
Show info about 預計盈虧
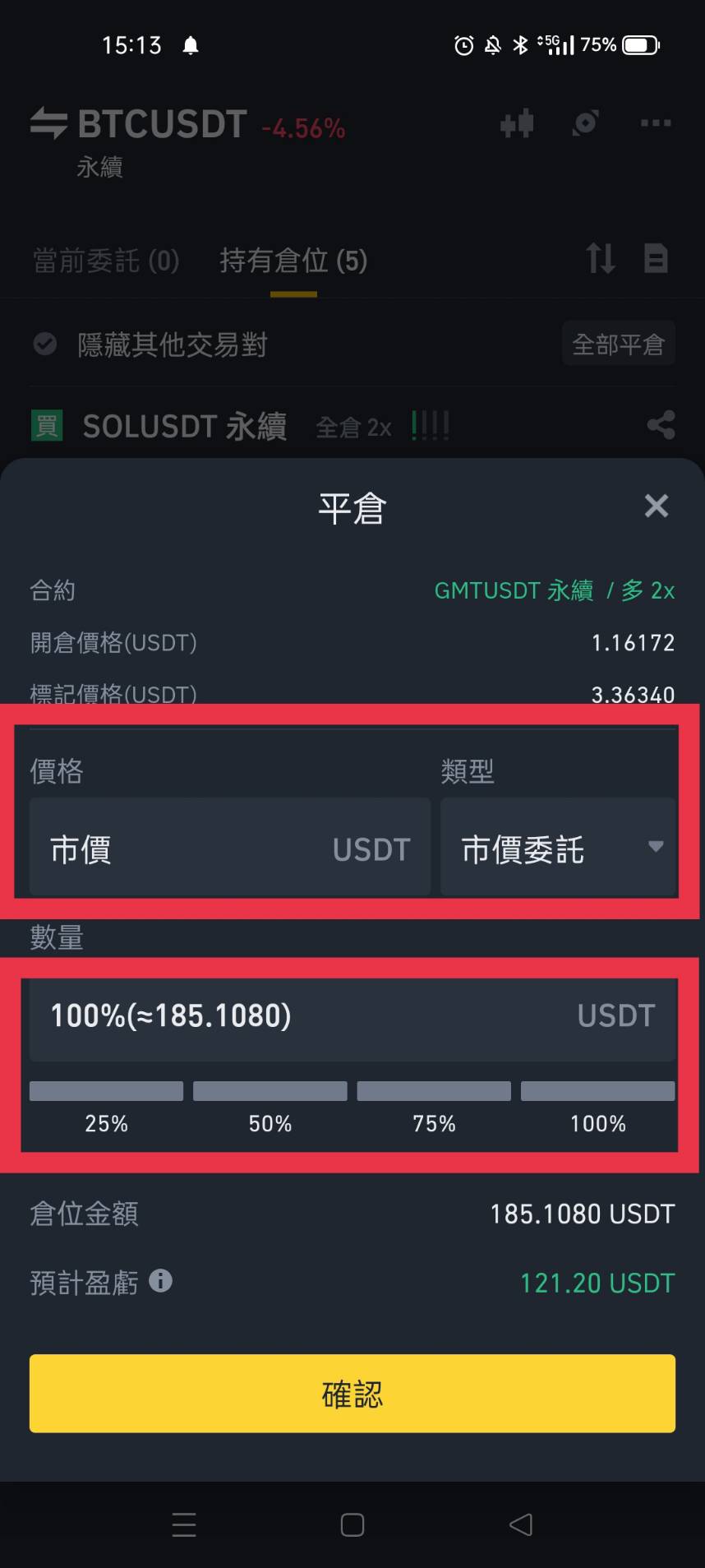(x=161, y=1280)
